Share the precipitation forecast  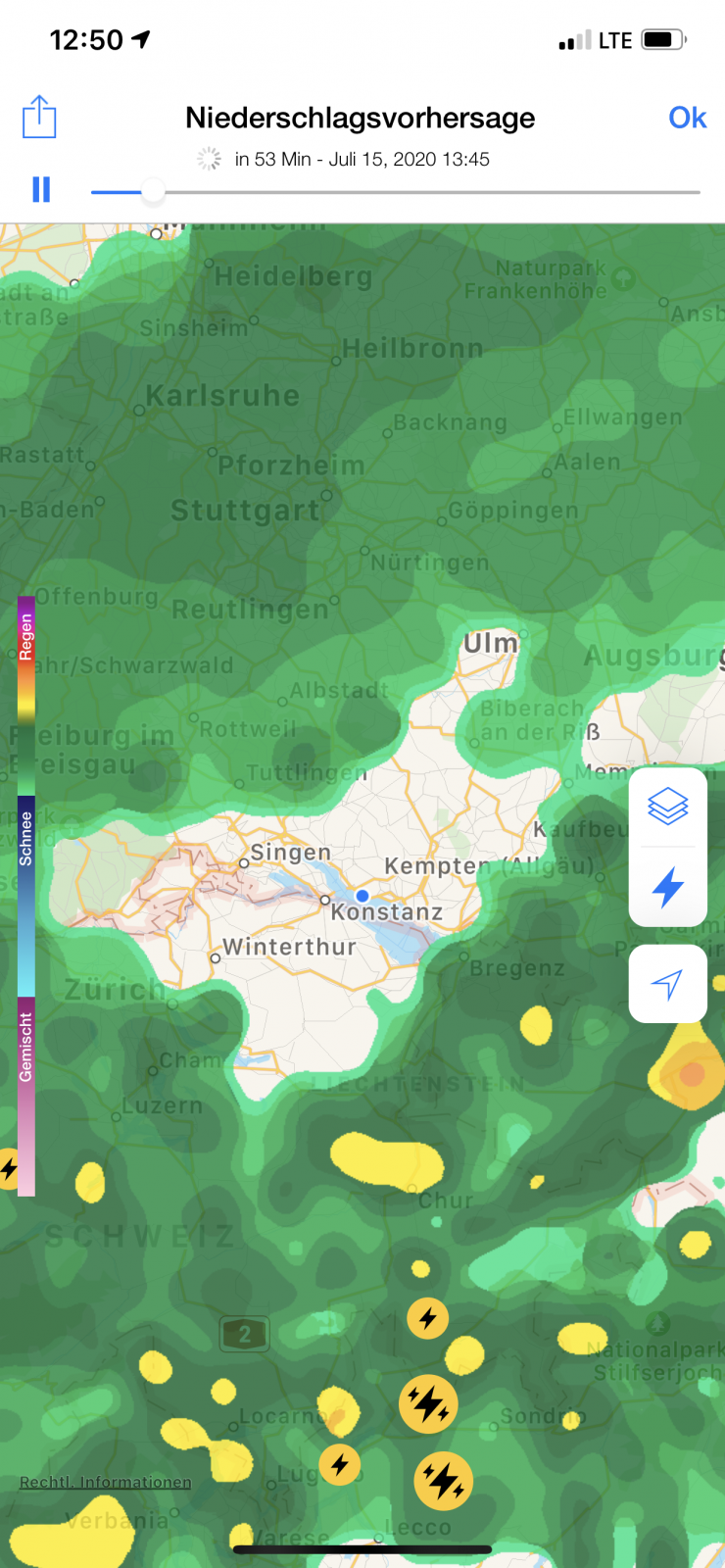pos(39,118)
